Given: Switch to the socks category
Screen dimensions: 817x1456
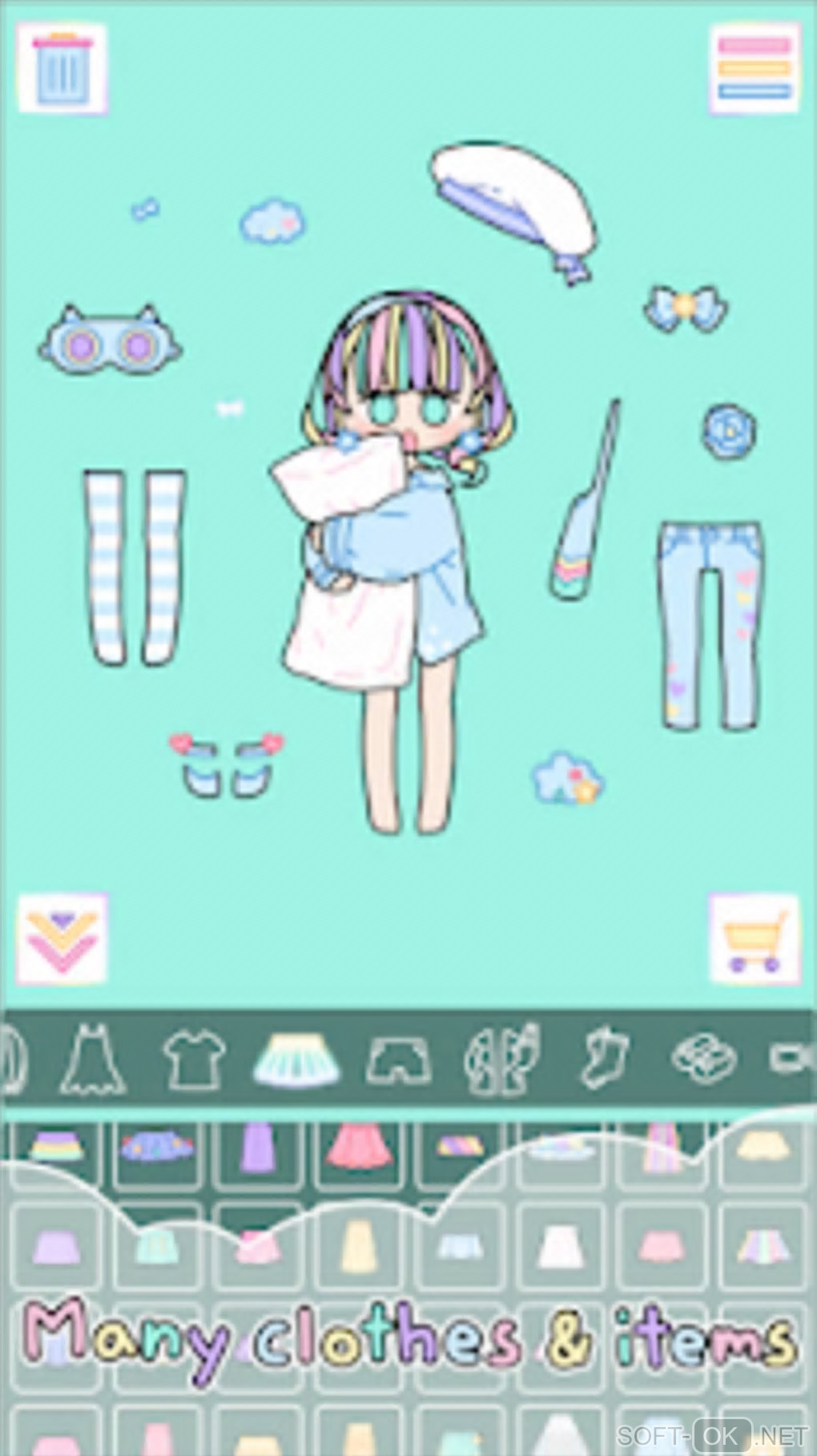Looking at the screenshot, I should coord(603,1059).
